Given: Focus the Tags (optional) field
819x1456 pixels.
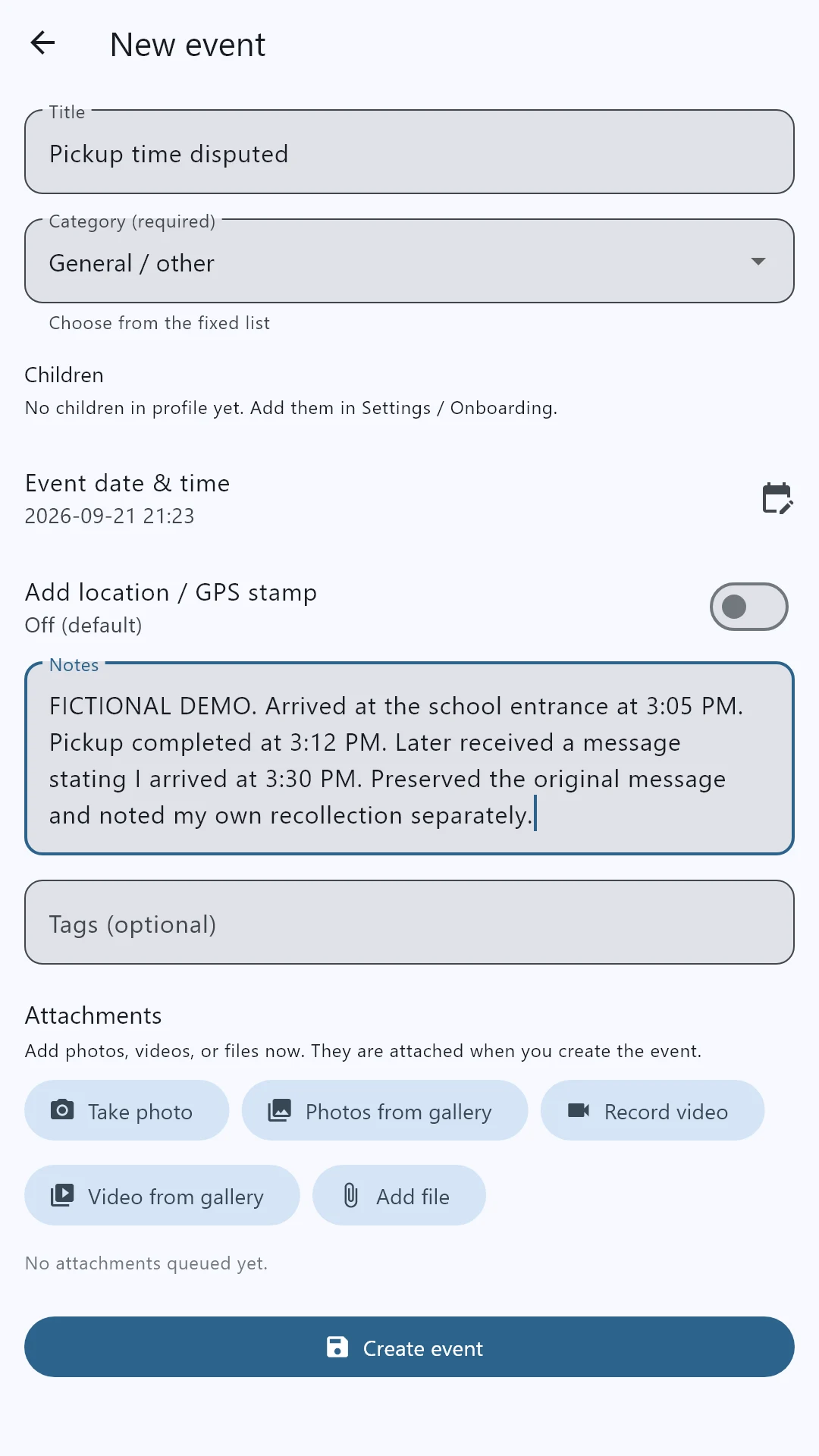Looking at the screenshot, I should 409,922.
